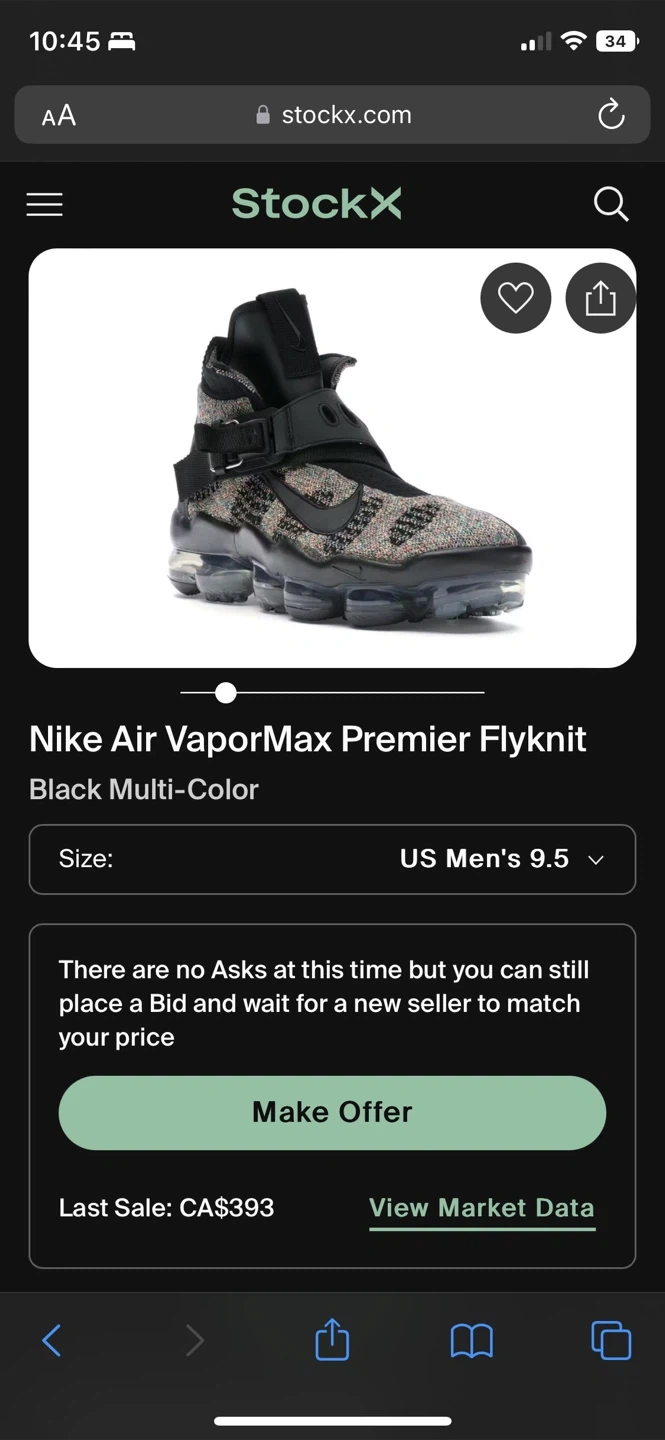Open Safari's share sheet in toolbar
Screen dimensions: 665x1440
(x=332, y=1340)
